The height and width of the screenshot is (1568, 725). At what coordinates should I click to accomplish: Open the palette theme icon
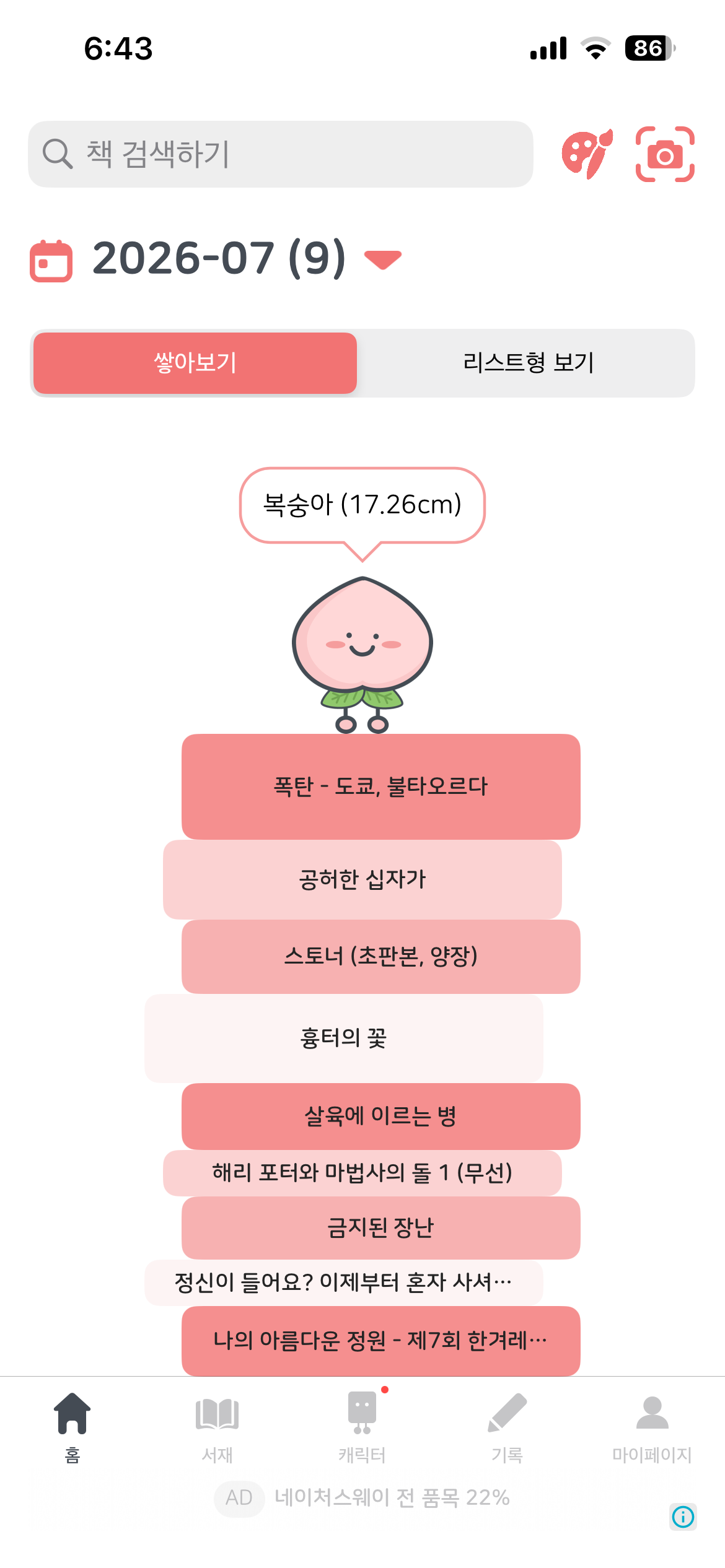pos(587,154)
